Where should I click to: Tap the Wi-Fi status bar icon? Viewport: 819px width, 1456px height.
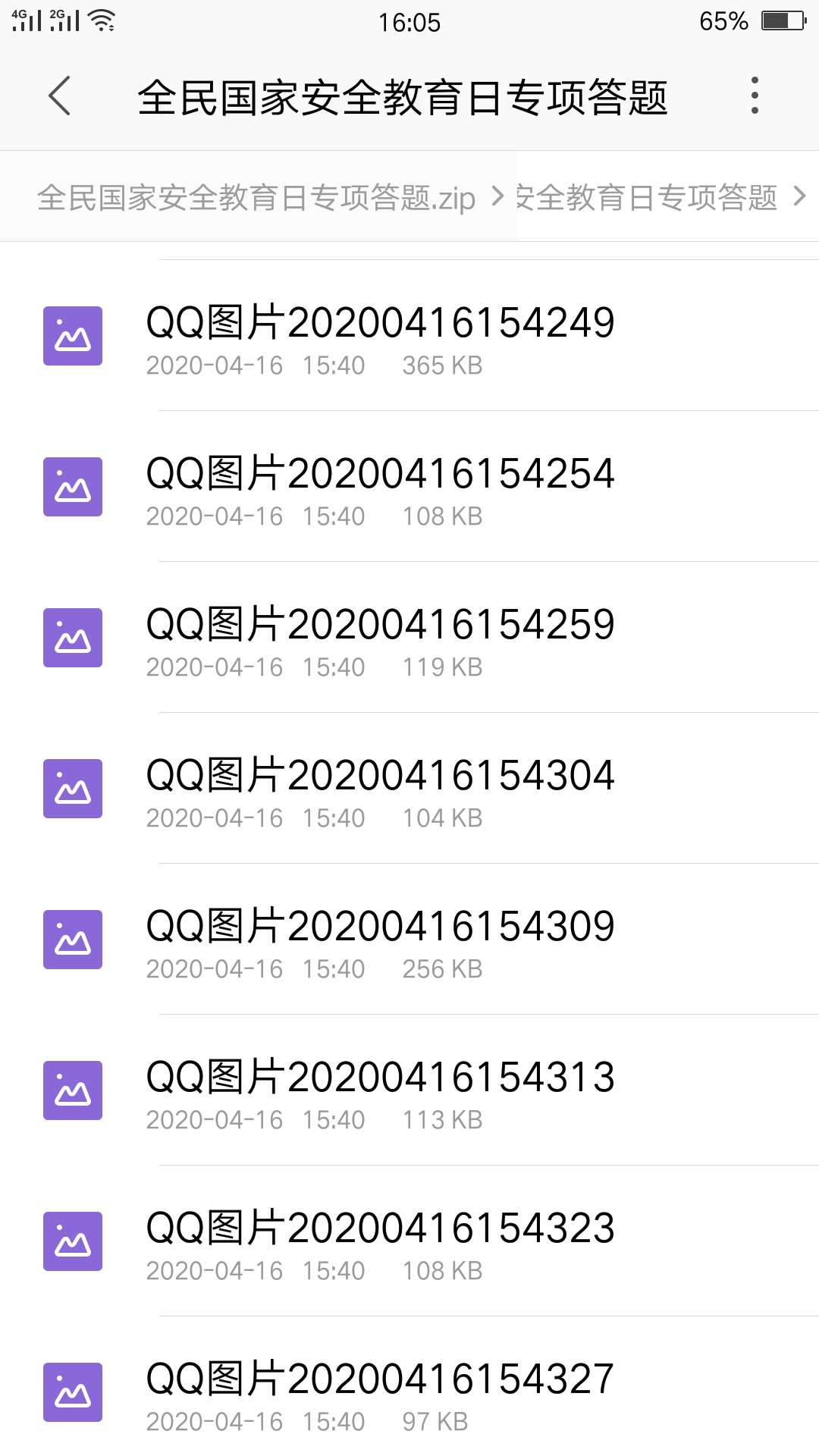click(99, 19)
